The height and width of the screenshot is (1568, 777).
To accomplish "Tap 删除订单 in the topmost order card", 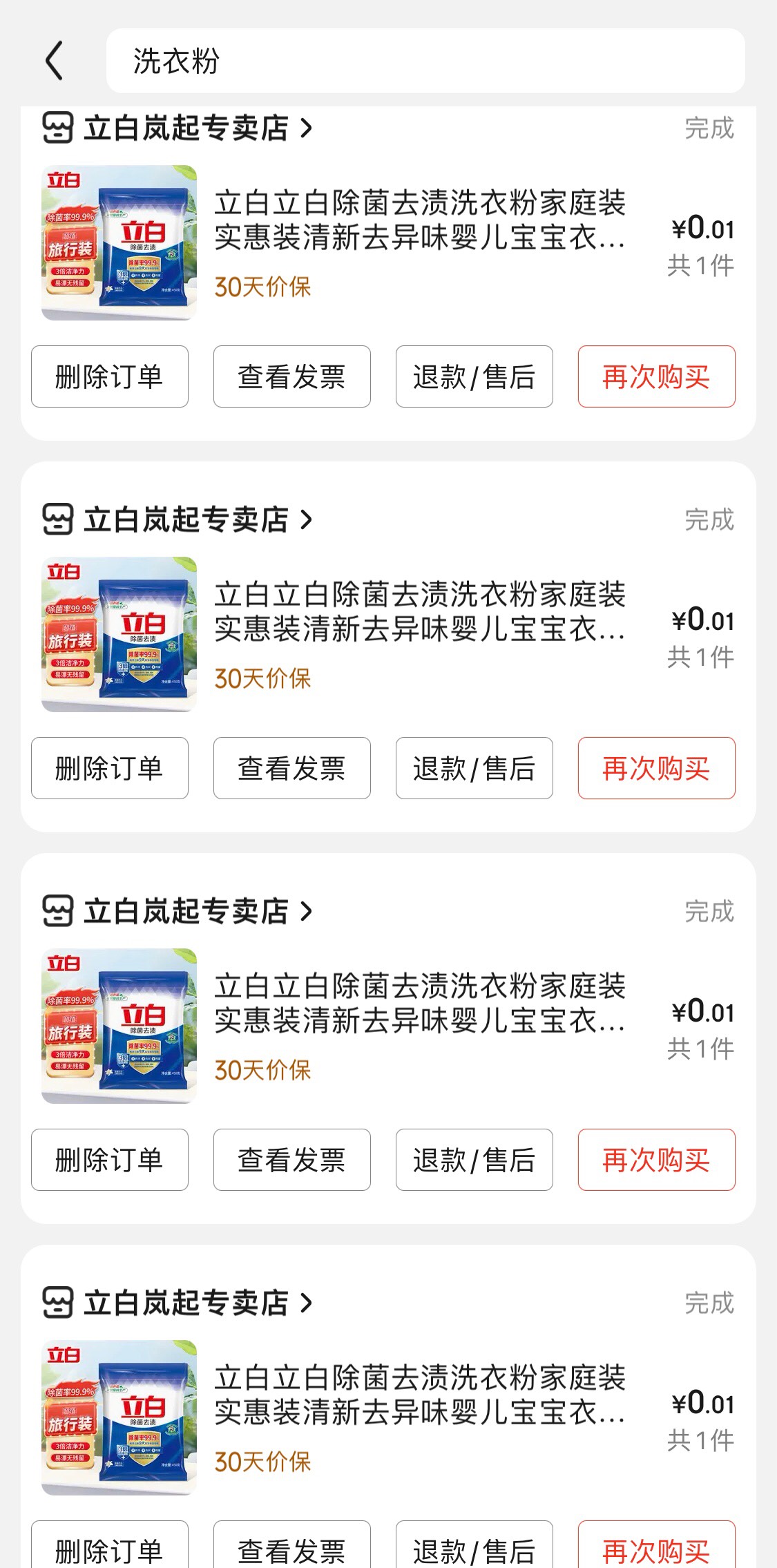I will click(110, 376).
